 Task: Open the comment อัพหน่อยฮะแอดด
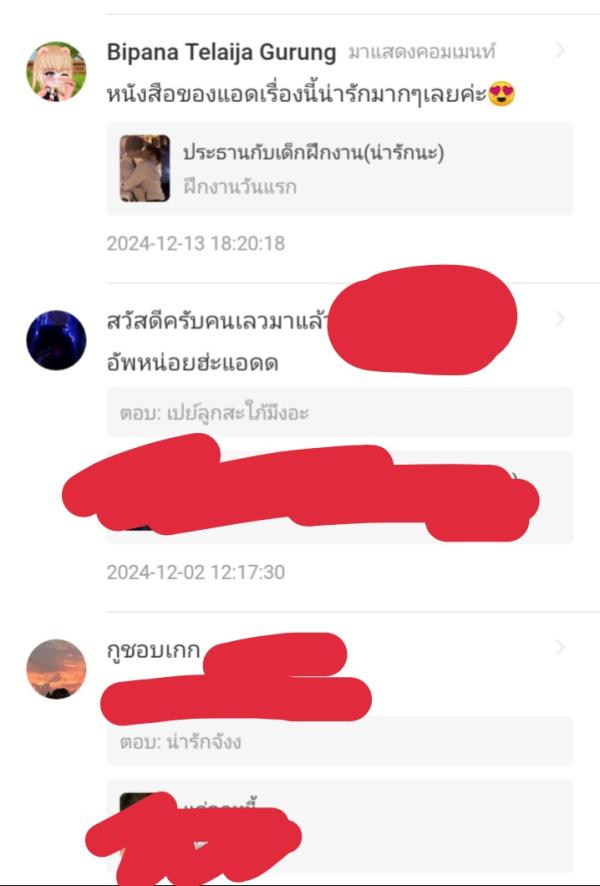tap(192, 363)
